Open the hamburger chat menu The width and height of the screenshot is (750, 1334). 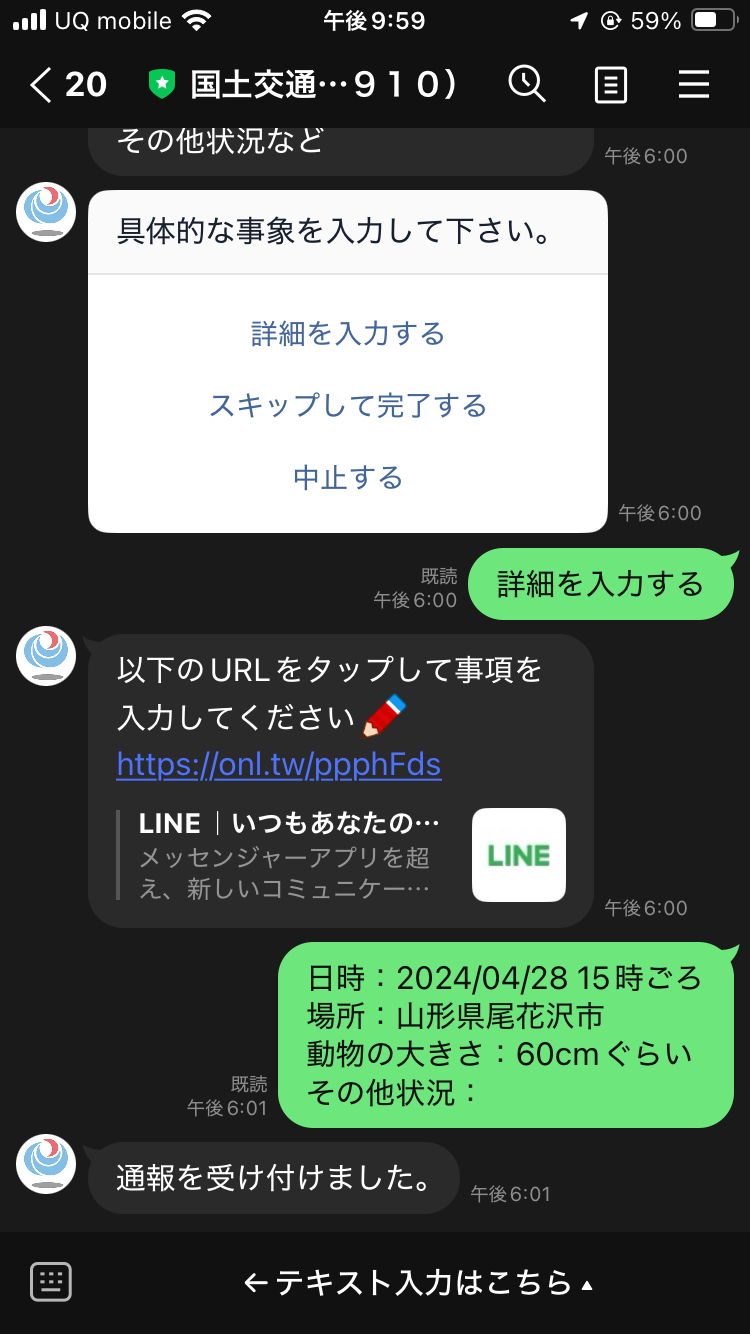click(693, 85)
